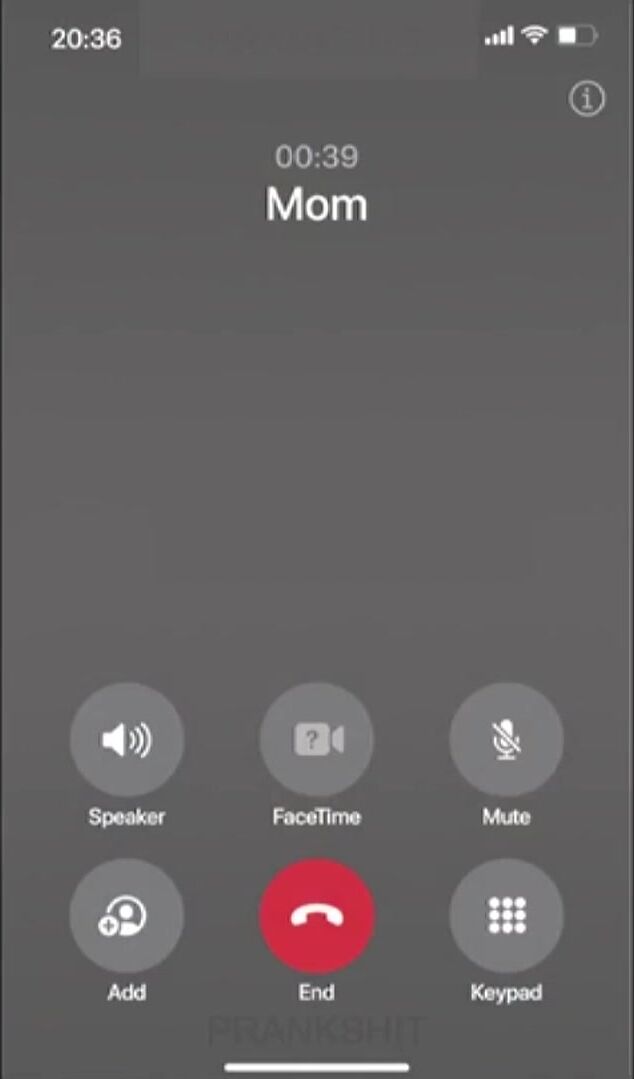Open the call info icon
The image size is (634, 1079).
click(x=587, y=99)
